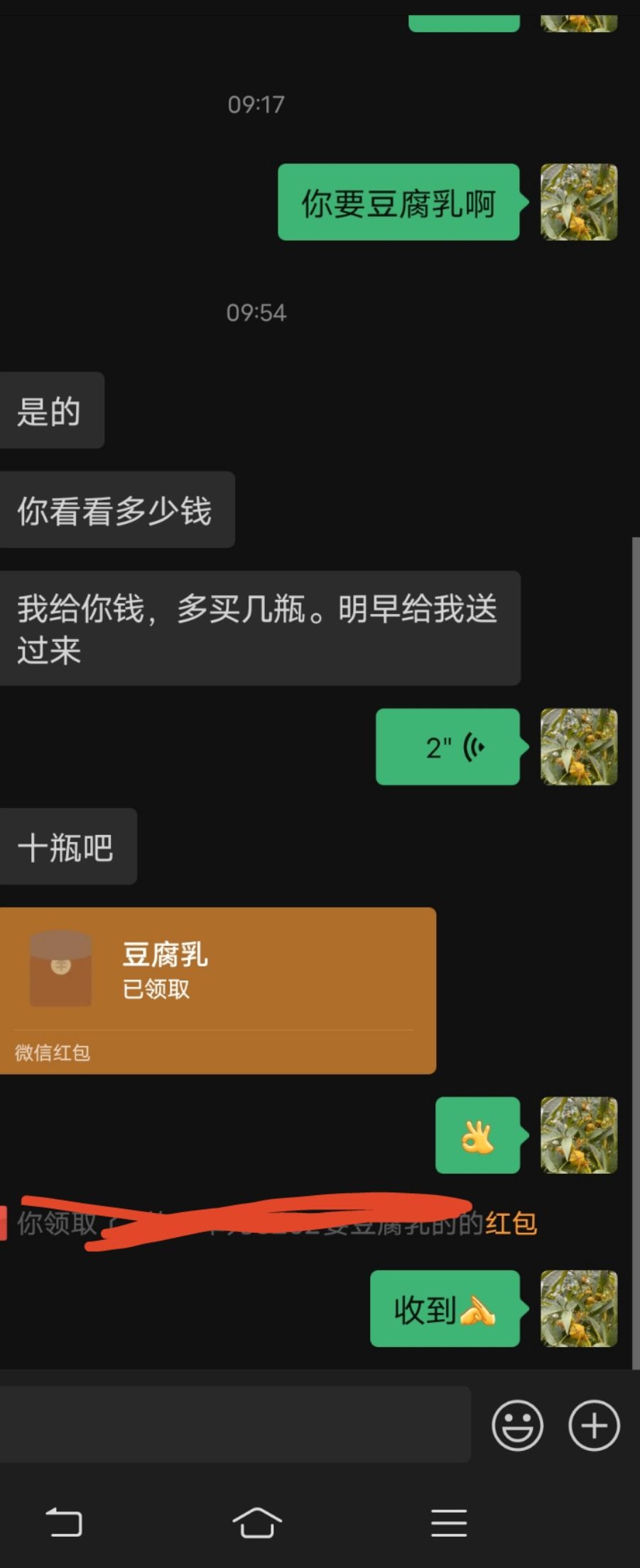Return to the system home screen

[256, 1523]
